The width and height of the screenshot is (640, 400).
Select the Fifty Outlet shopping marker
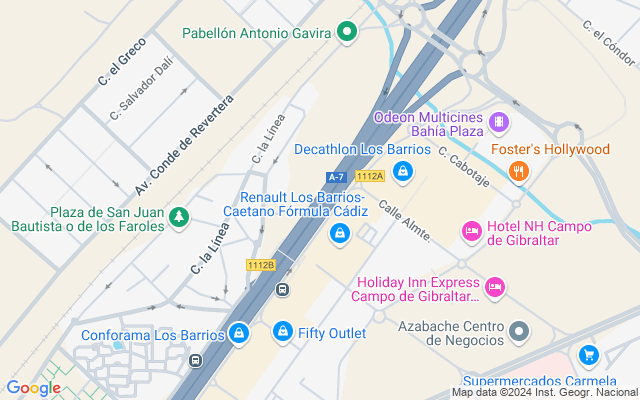click(283, 330)
